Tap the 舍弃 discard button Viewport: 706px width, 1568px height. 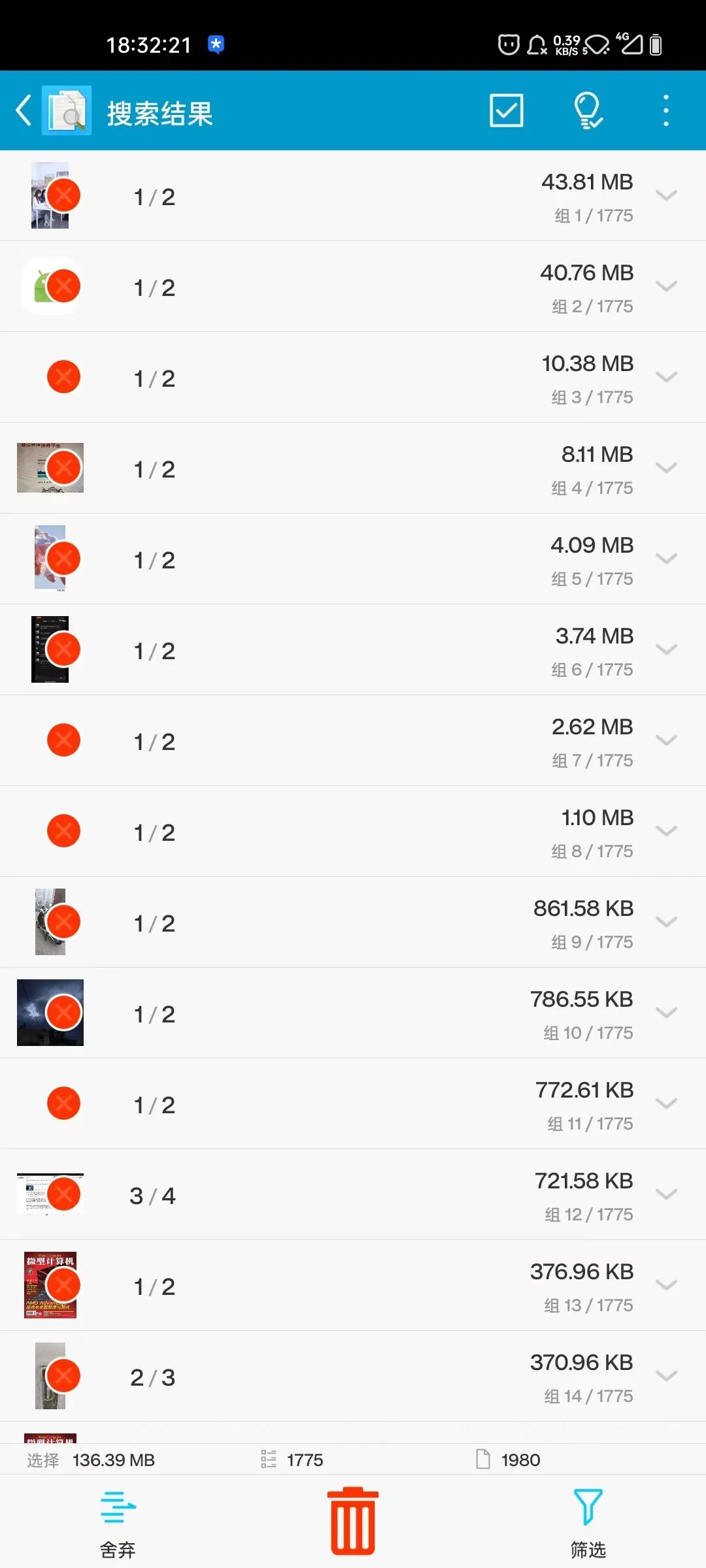click(118, 1522)
